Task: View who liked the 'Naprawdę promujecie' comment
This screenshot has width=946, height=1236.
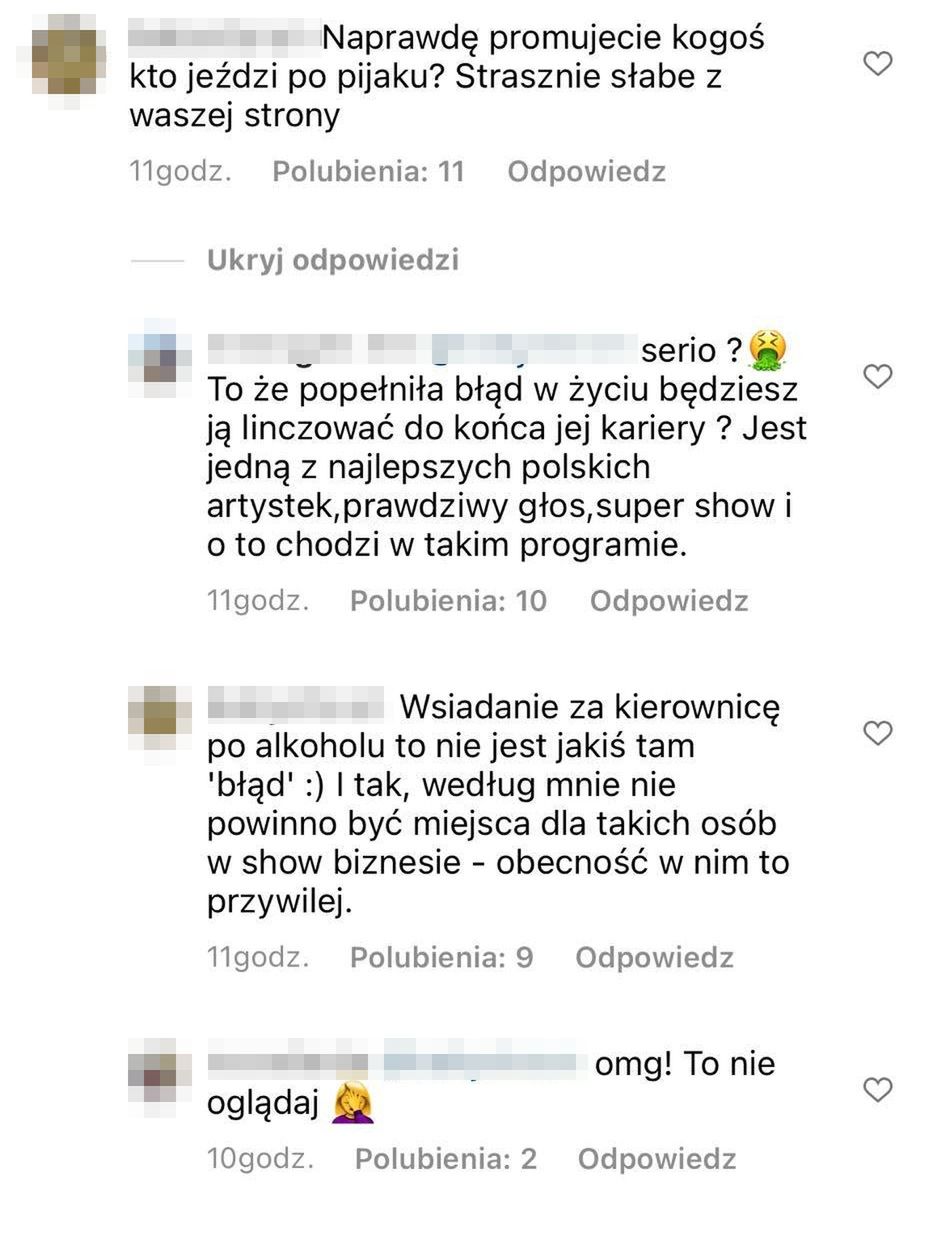Action: click(x=369, y=172)
